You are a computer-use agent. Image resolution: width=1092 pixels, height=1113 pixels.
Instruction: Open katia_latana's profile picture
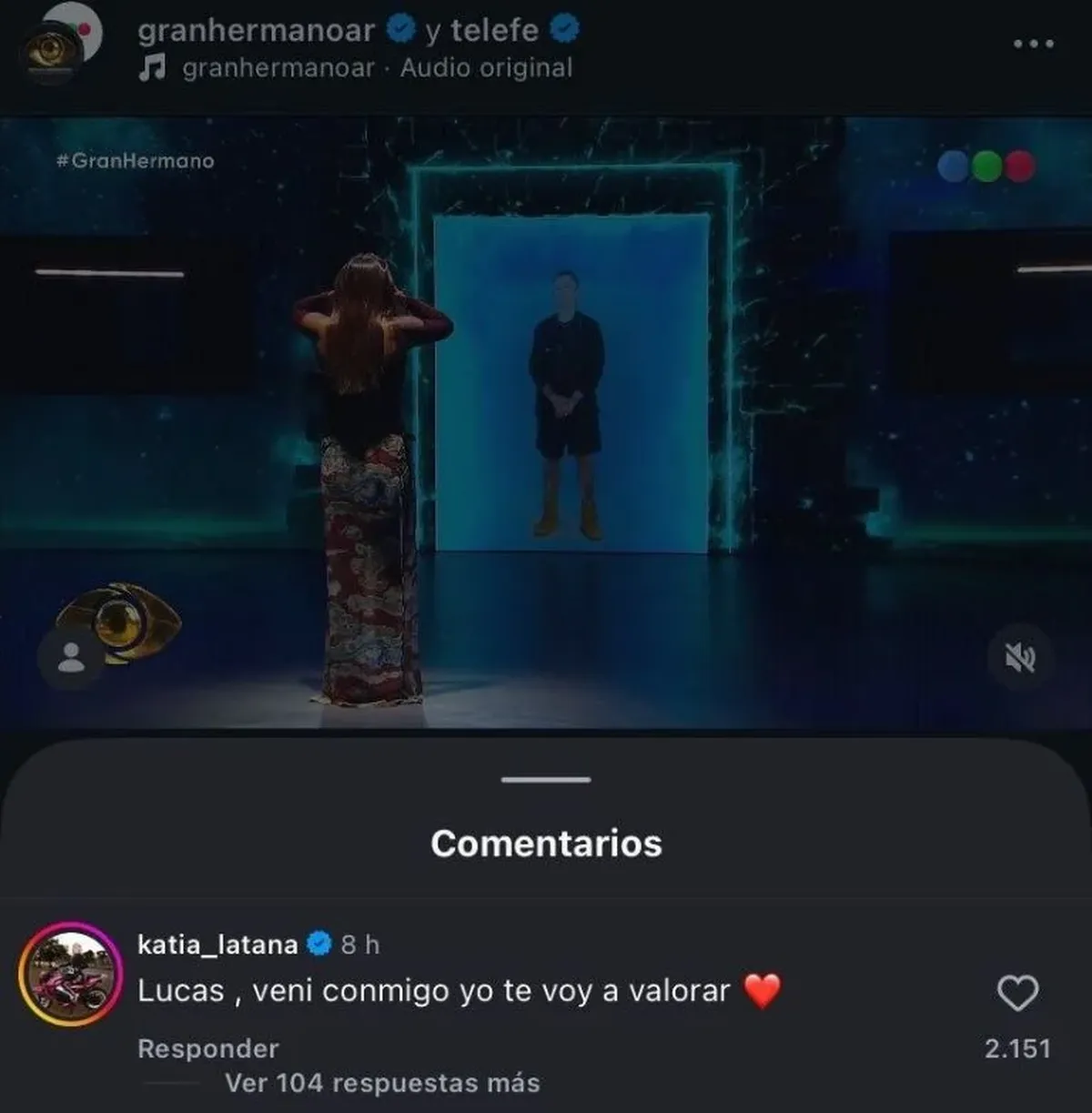[x=70, y=975]
